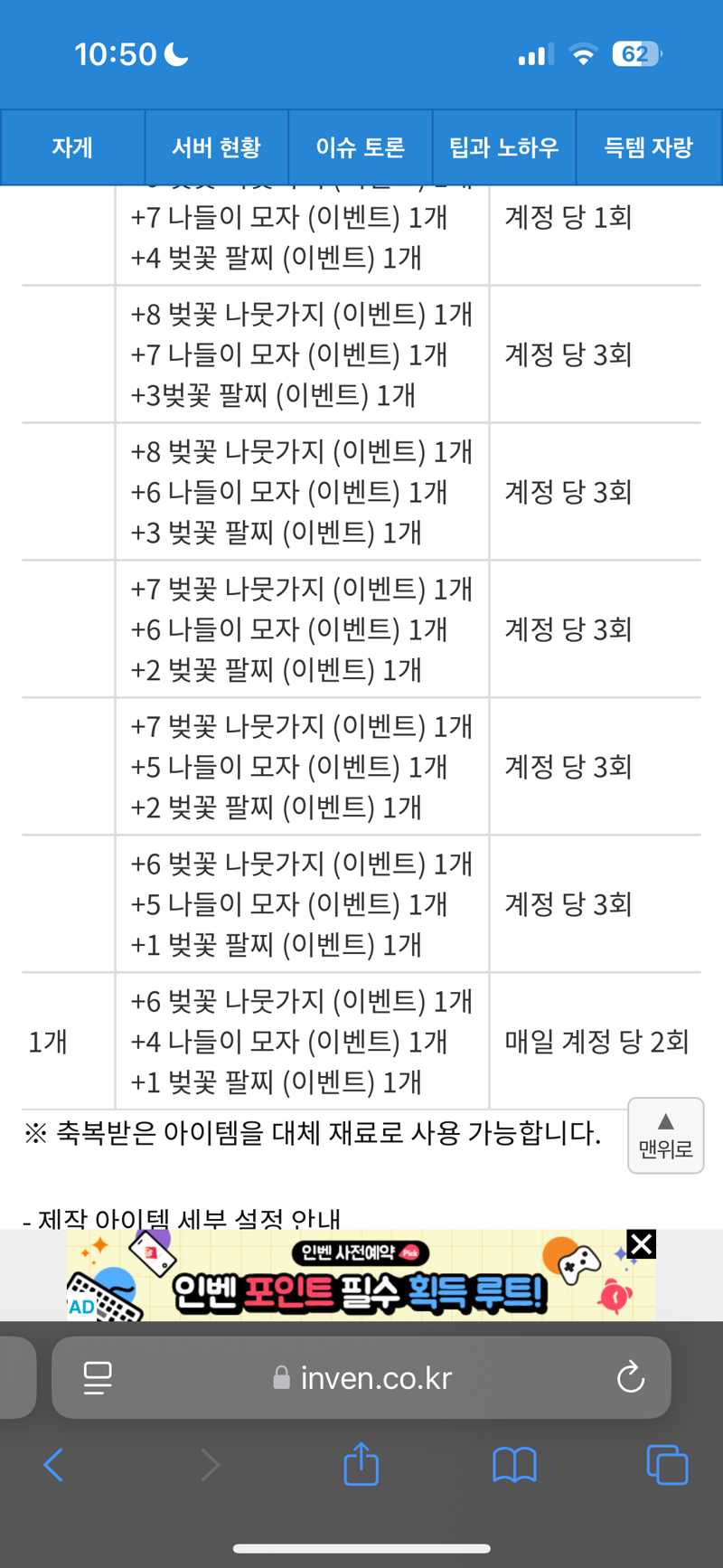Open Safari bookmarks
The image size is (723, 1568).
pos(514,1465)
